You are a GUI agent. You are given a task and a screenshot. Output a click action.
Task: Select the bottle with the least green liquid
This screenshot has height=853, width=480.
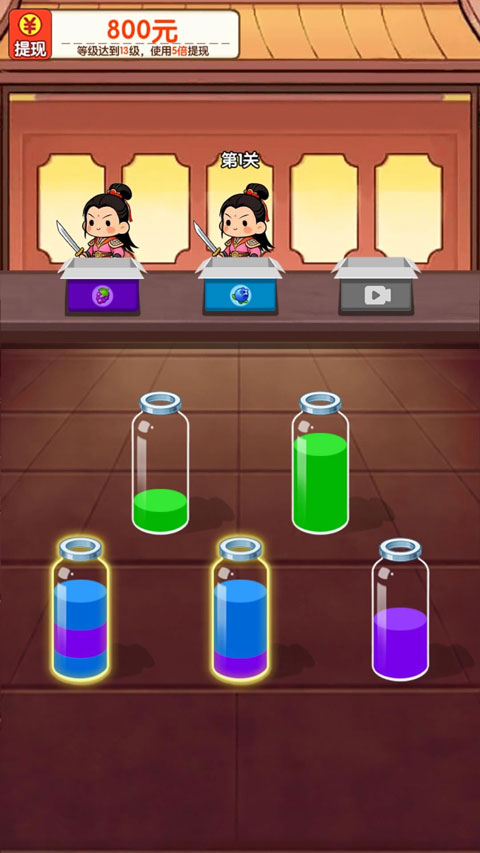pos(160,462)
